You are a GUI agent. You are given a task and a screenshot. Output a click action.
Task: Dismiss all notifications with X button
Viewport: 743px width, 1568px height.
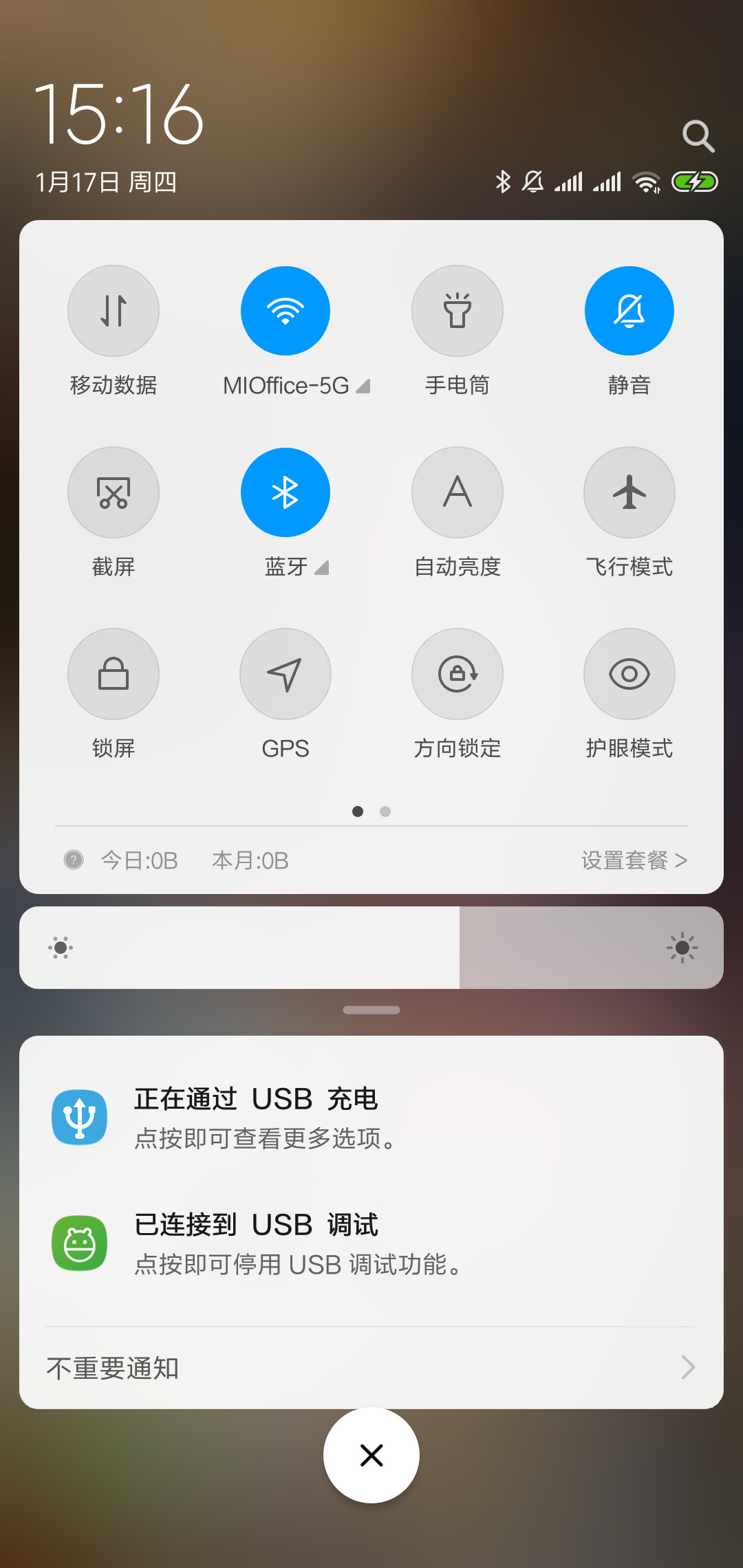coord(371,1455)
